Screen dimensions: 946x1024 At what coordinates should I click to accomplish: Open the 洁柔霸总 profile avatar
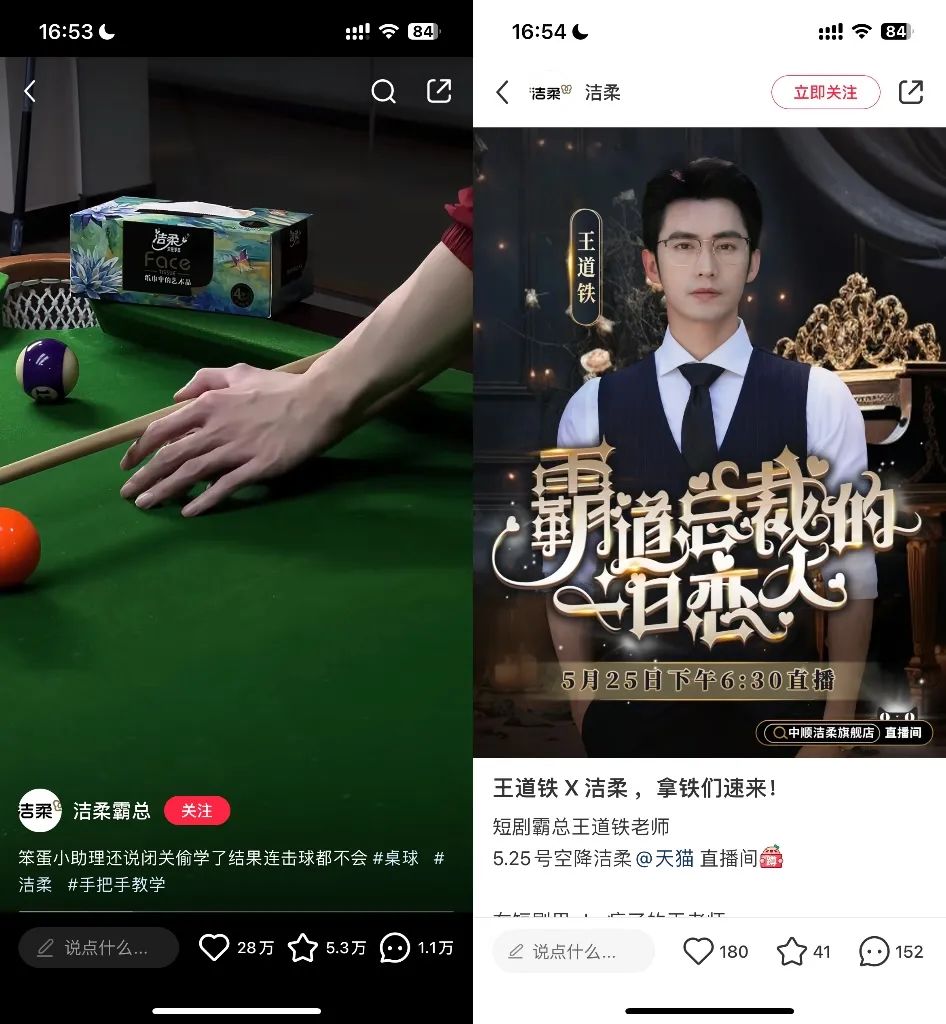click(40, 811)
